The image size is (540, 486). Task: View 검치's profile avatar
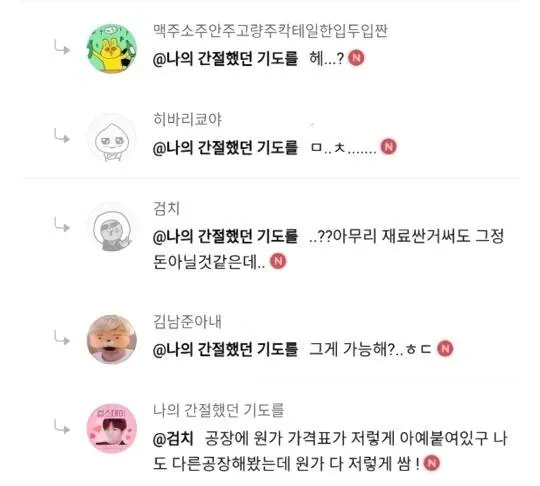112,227
